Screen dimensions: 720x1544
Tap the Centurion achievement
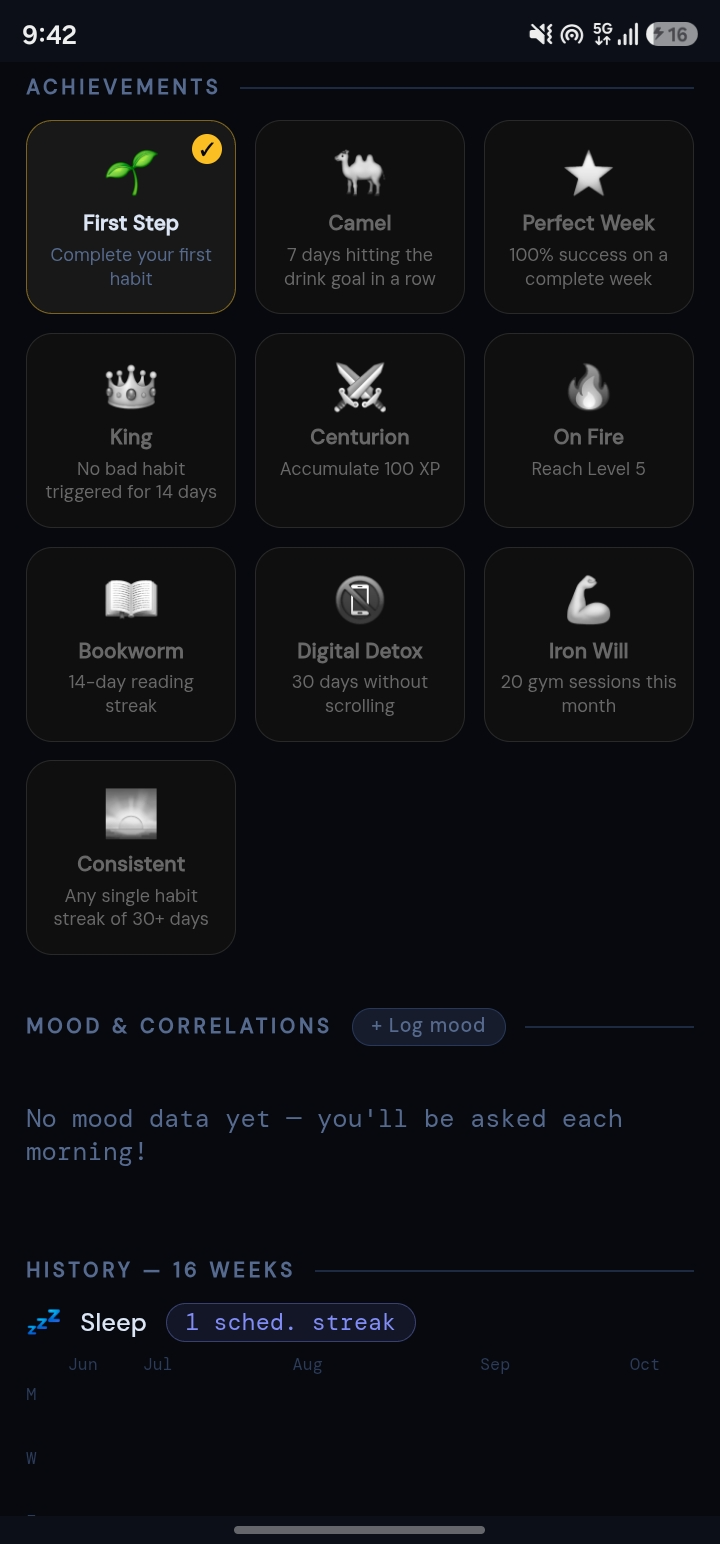(360, 431)
